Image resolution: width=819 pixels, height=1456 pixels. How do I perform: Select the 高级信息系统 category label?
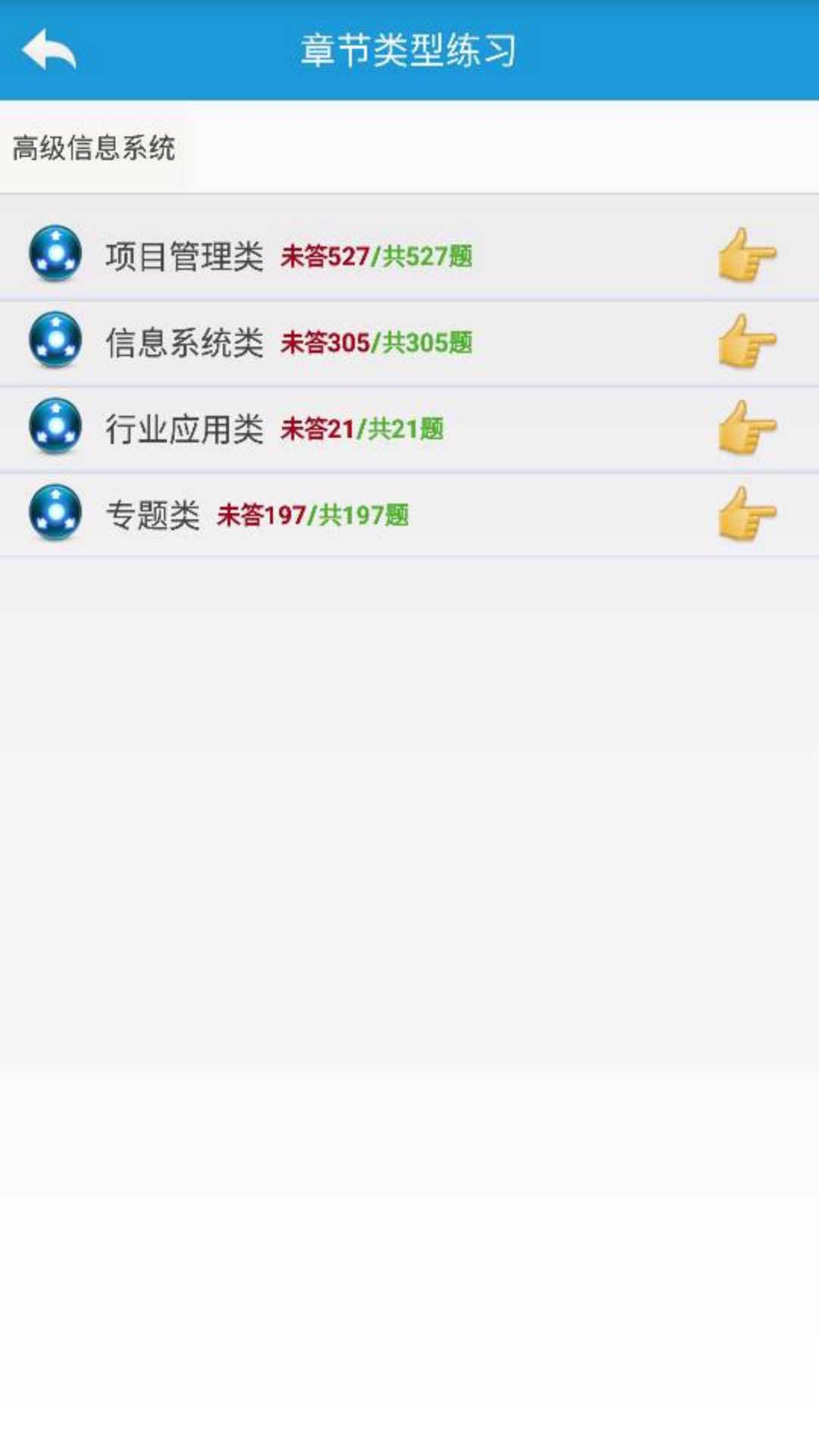tap(93, 149)
